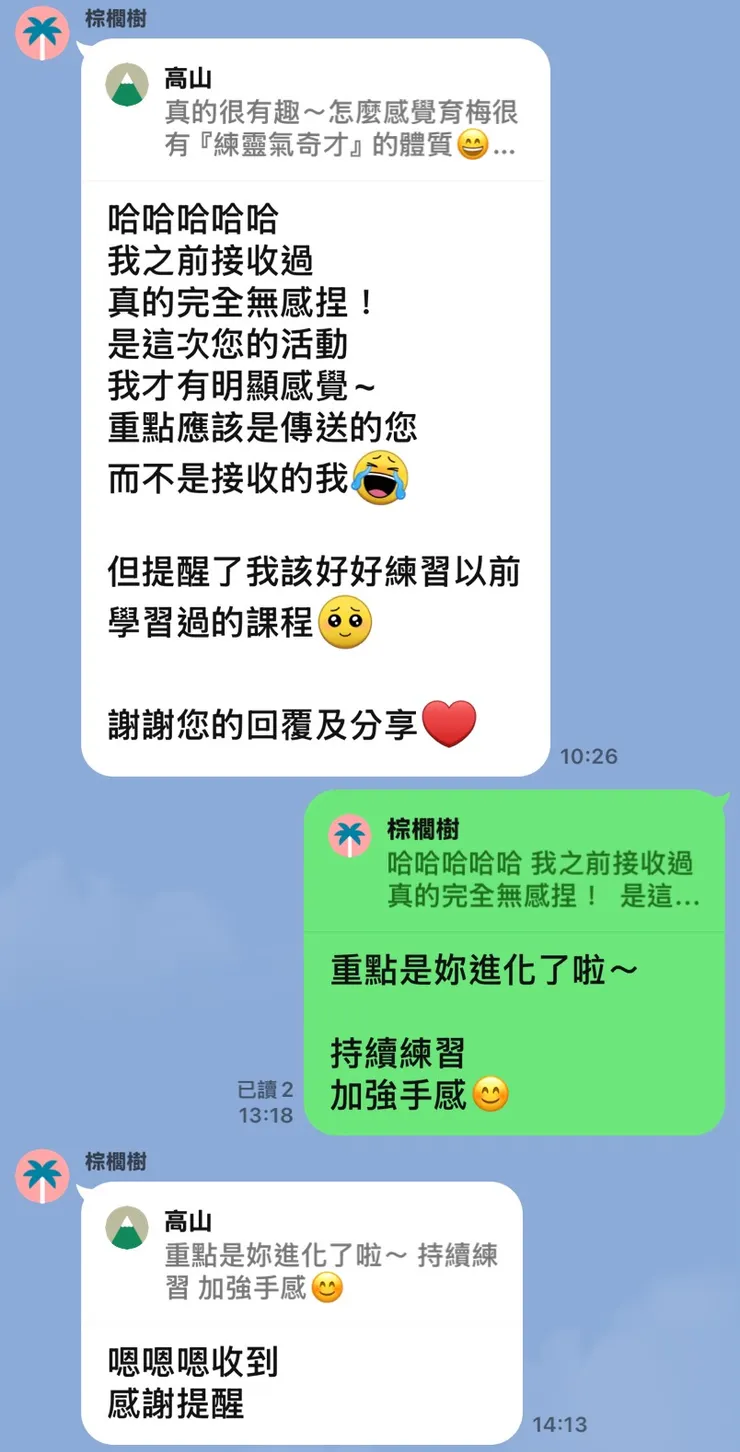Click the 高山 sender name in quoted reply
This screenshot has height=1452, width=740.
click(186, 77)
